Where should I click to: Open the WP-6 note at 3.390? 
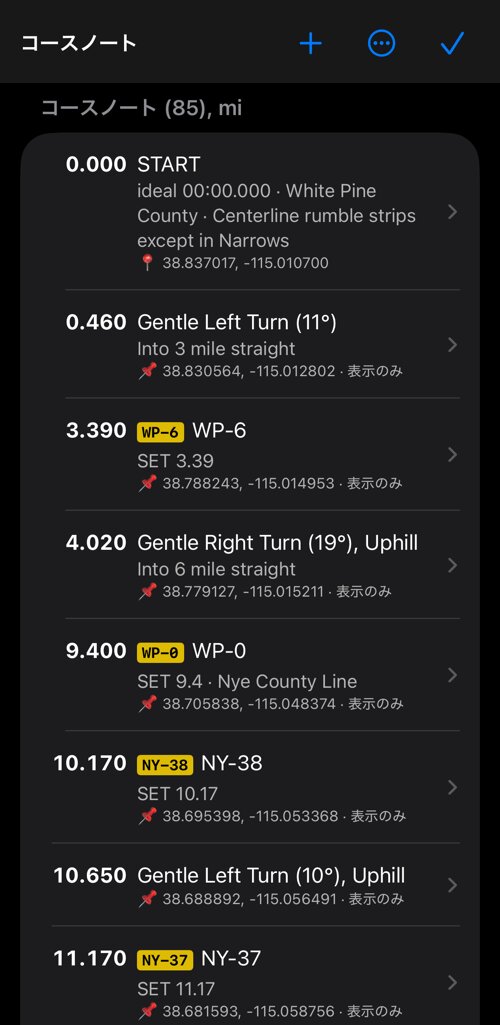(x=250, y=454)
